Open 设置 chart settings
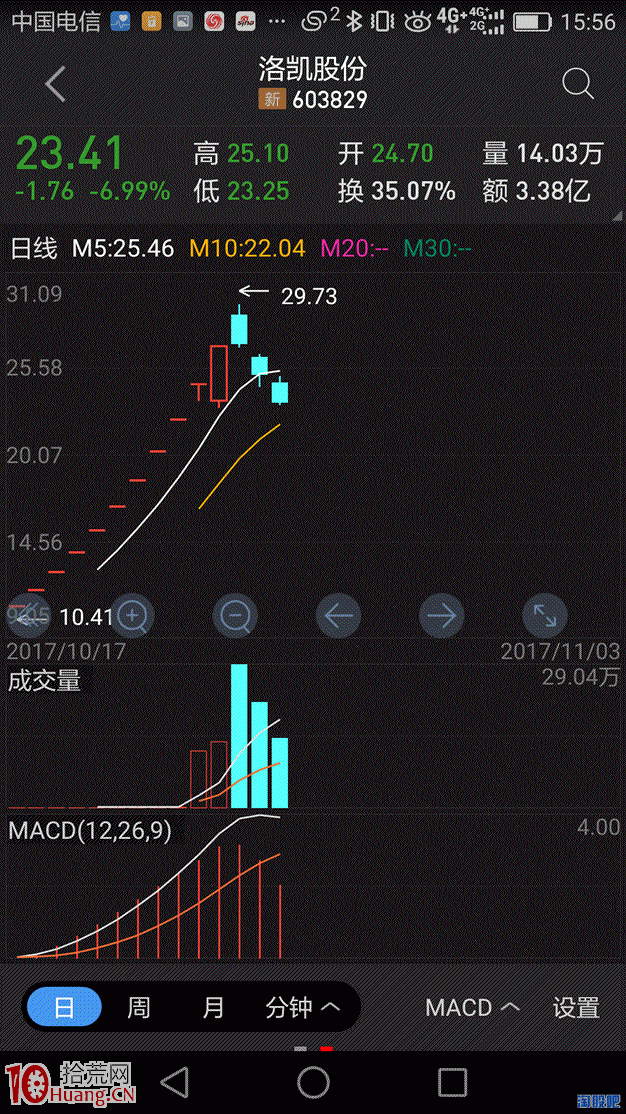This screenshot has width=626, height=1114. [x=576, y=1007]
